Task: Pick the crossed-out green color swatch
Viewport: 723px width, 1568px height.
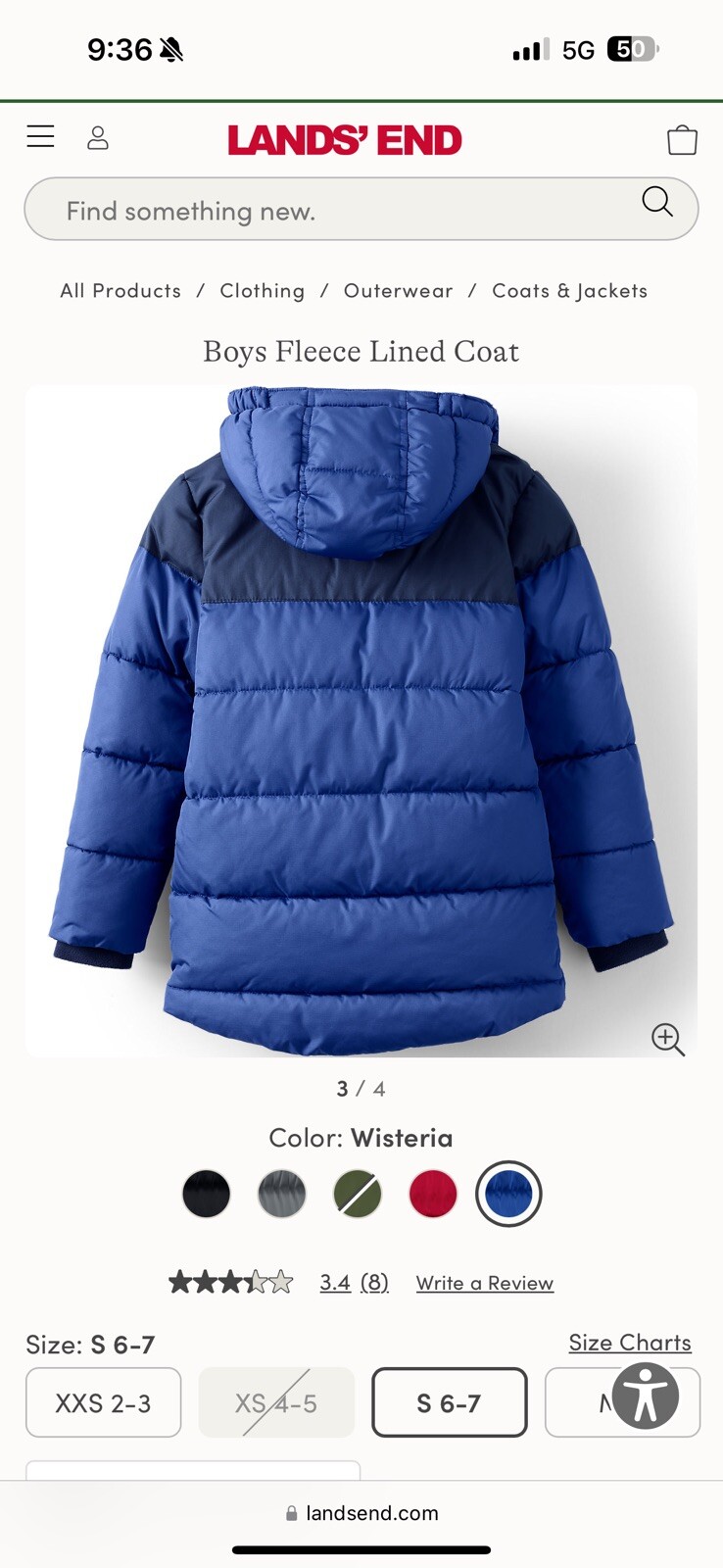Action: pyautogui.click(x=357, y=1194)
